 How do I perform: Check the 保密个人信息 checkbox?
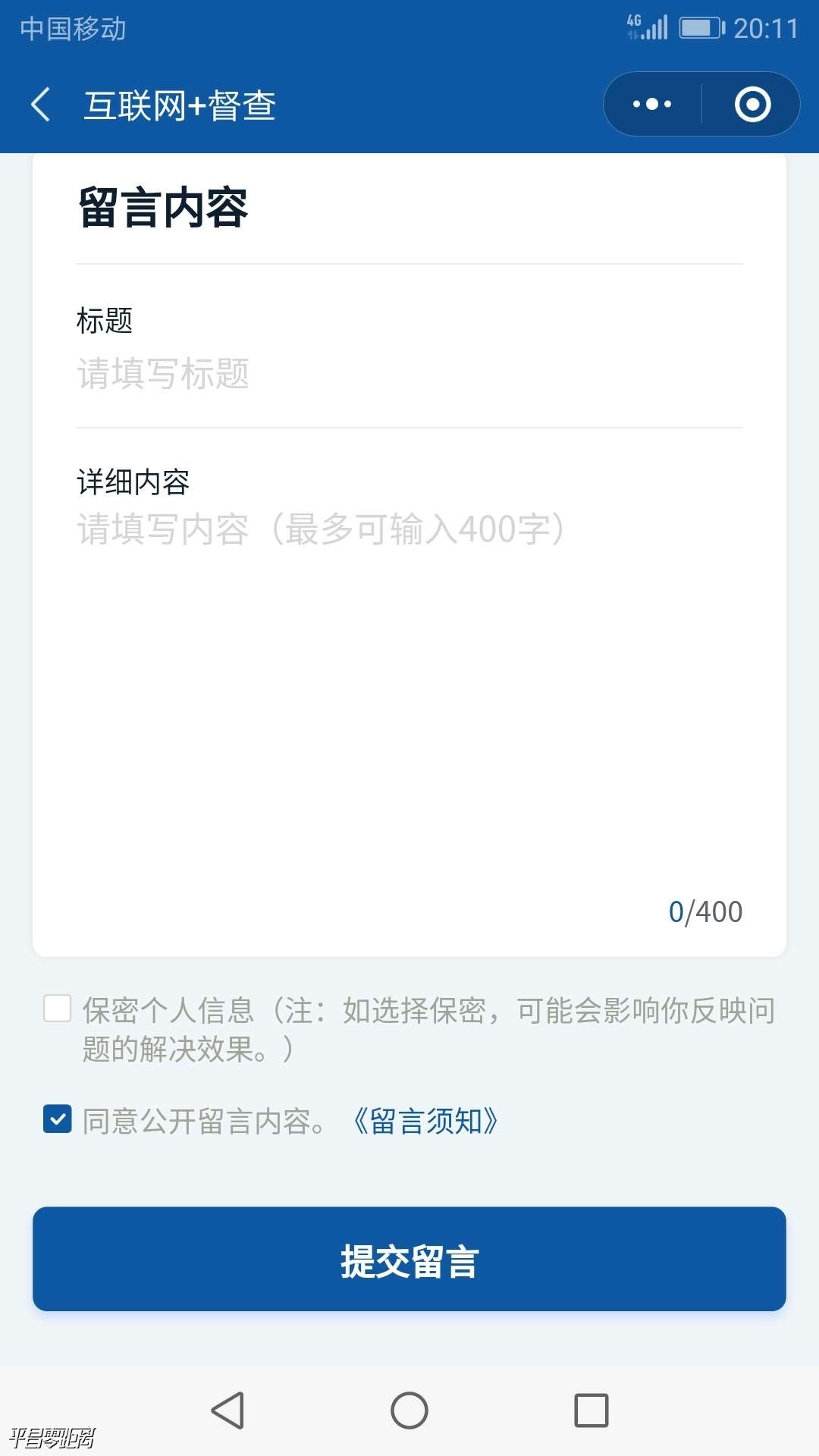(58, 1009)
